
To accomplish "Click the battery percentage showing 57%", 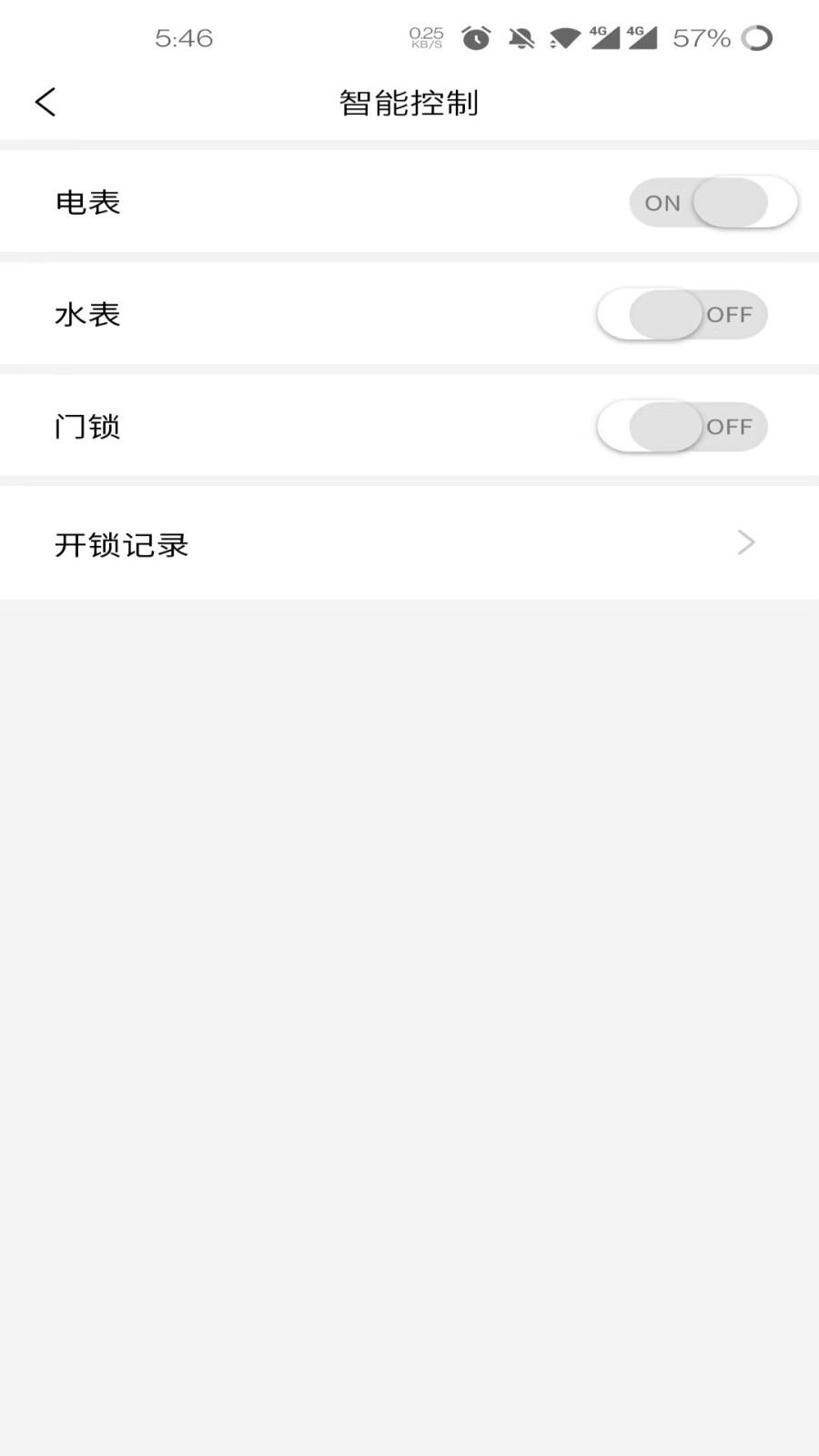I will [x=701, y=37].
